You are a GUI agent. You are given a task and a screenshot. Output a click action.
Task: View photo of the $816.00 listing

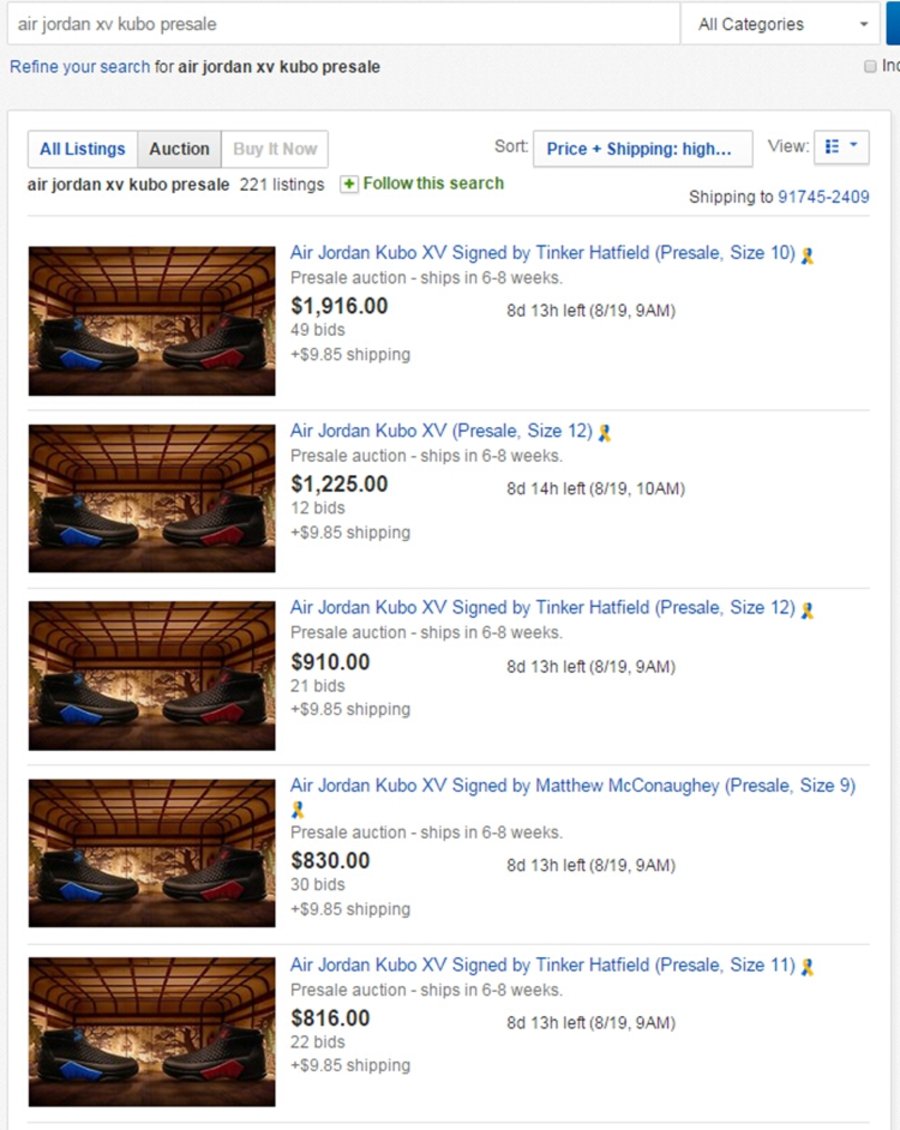point(152,1031)
